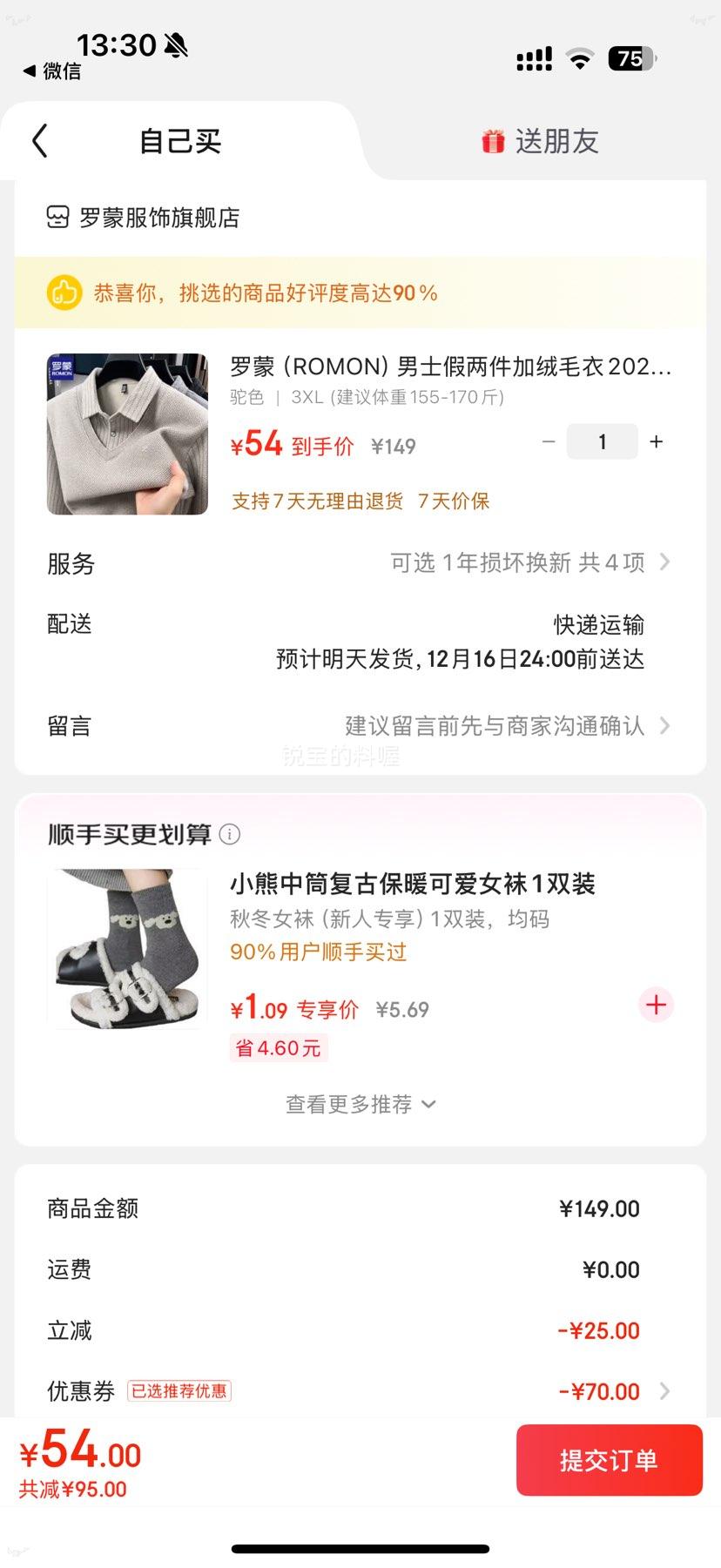Tap the quantity input showing 1
This screenshot has width=721, height=1568.
(x=602, y=441)
